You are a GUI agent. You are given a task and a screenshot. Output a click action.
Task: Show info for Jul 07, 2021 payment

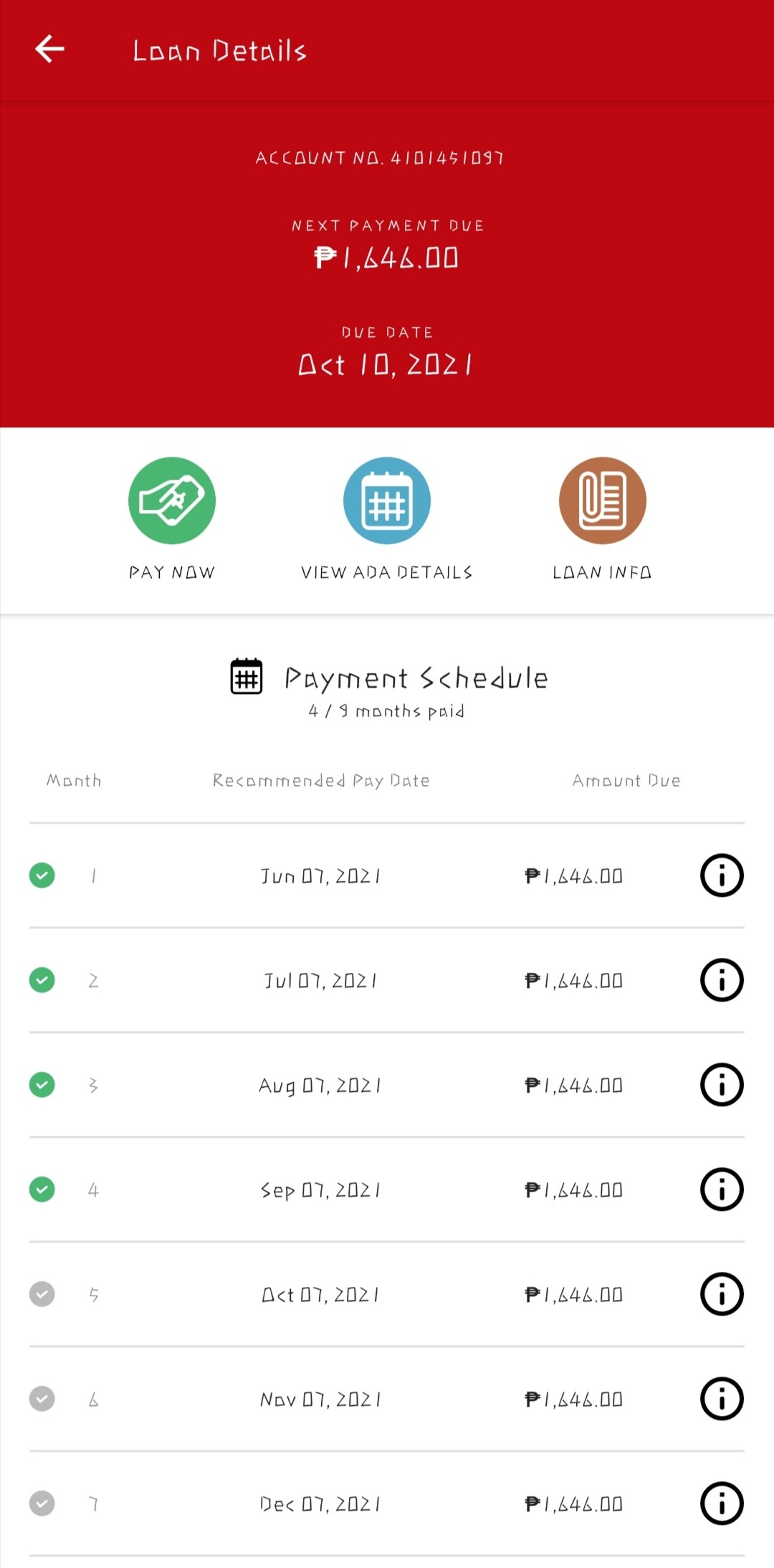point(722,980)
